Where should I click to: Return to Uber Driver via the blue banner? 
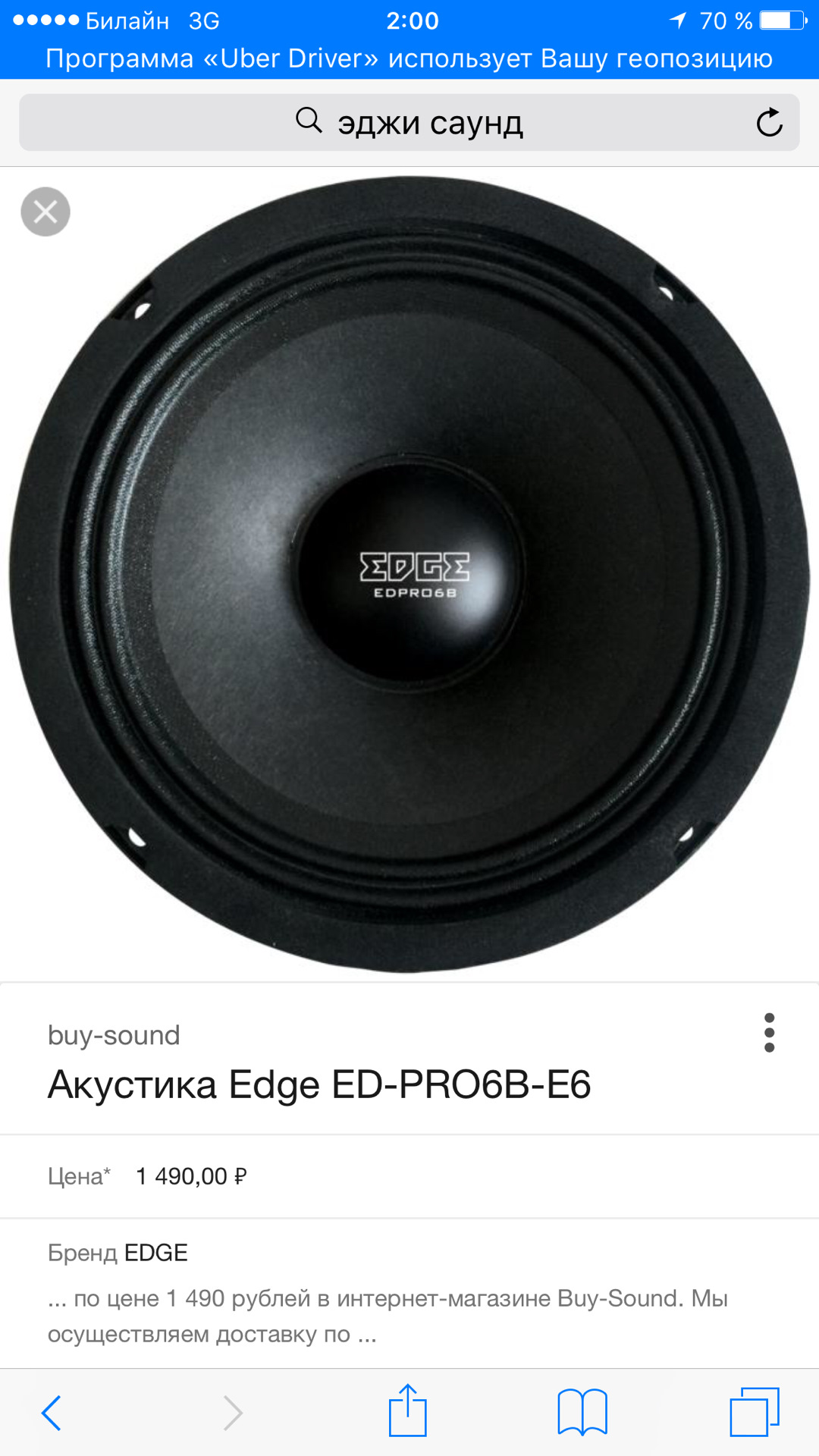click(409, 58)
